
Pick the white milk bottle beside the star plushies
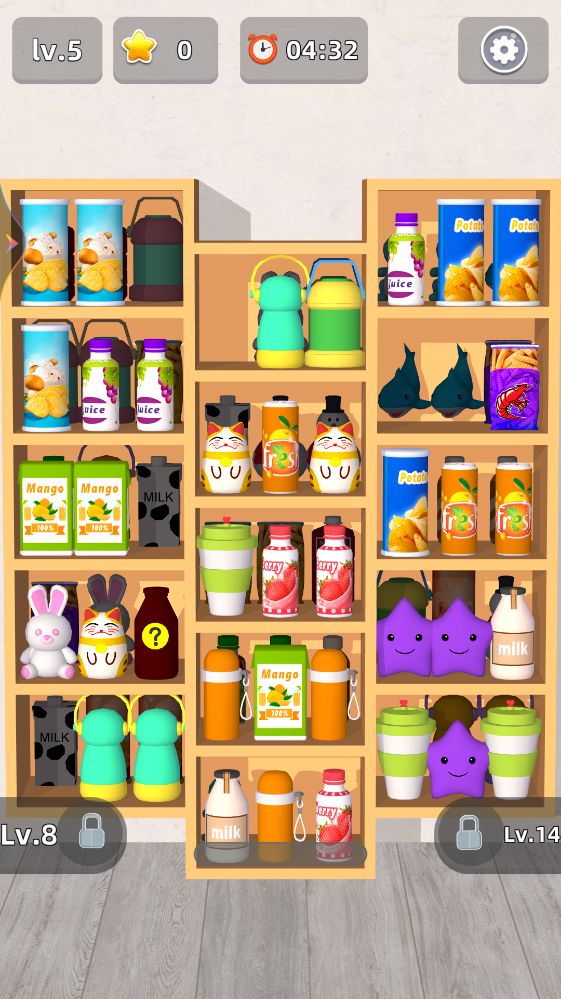pyautogui.click(x=512, y=633)
